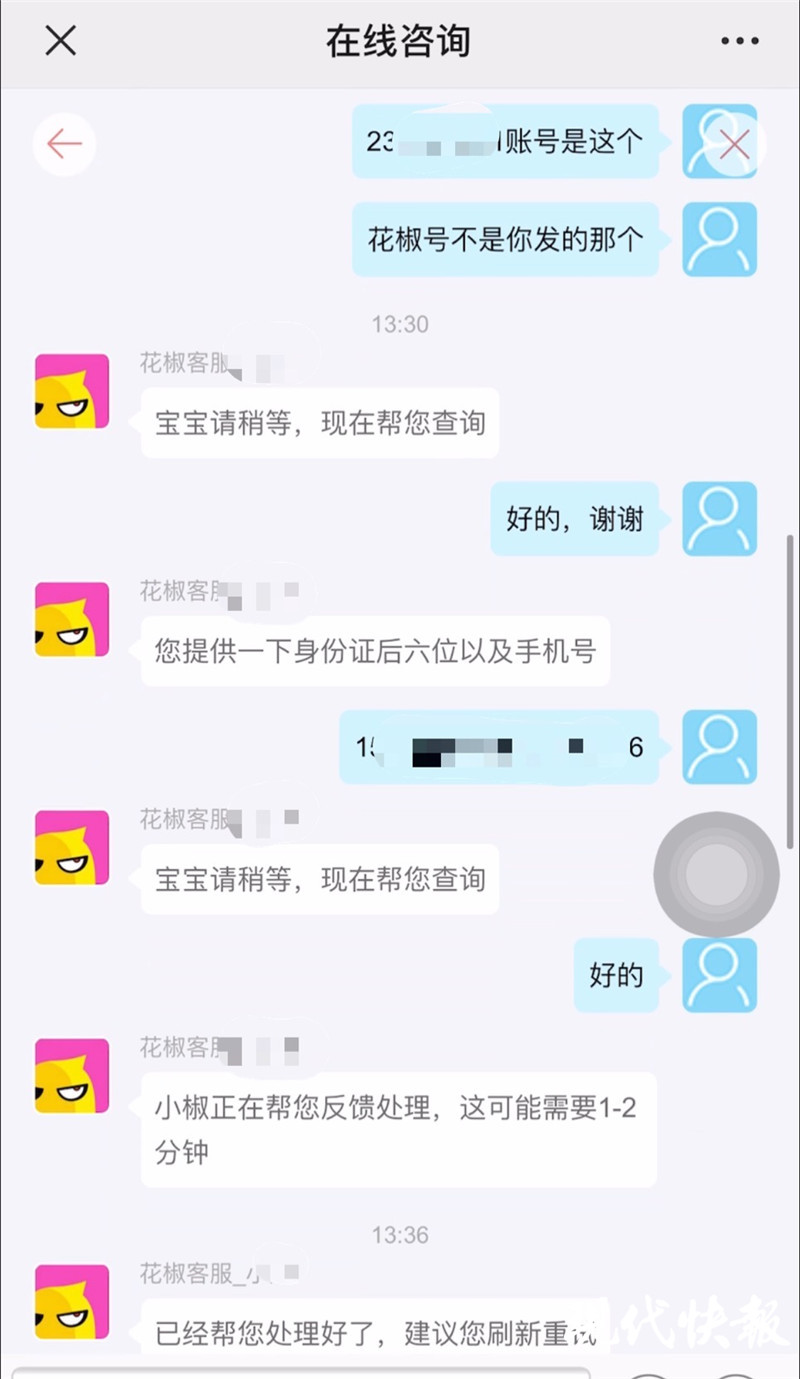Viewport: 800px width, 1379px height.
Task: Tap the 花椒客服 cat avatar beside the first 宝宝请稍等 reply
Action: click(71, 391)
